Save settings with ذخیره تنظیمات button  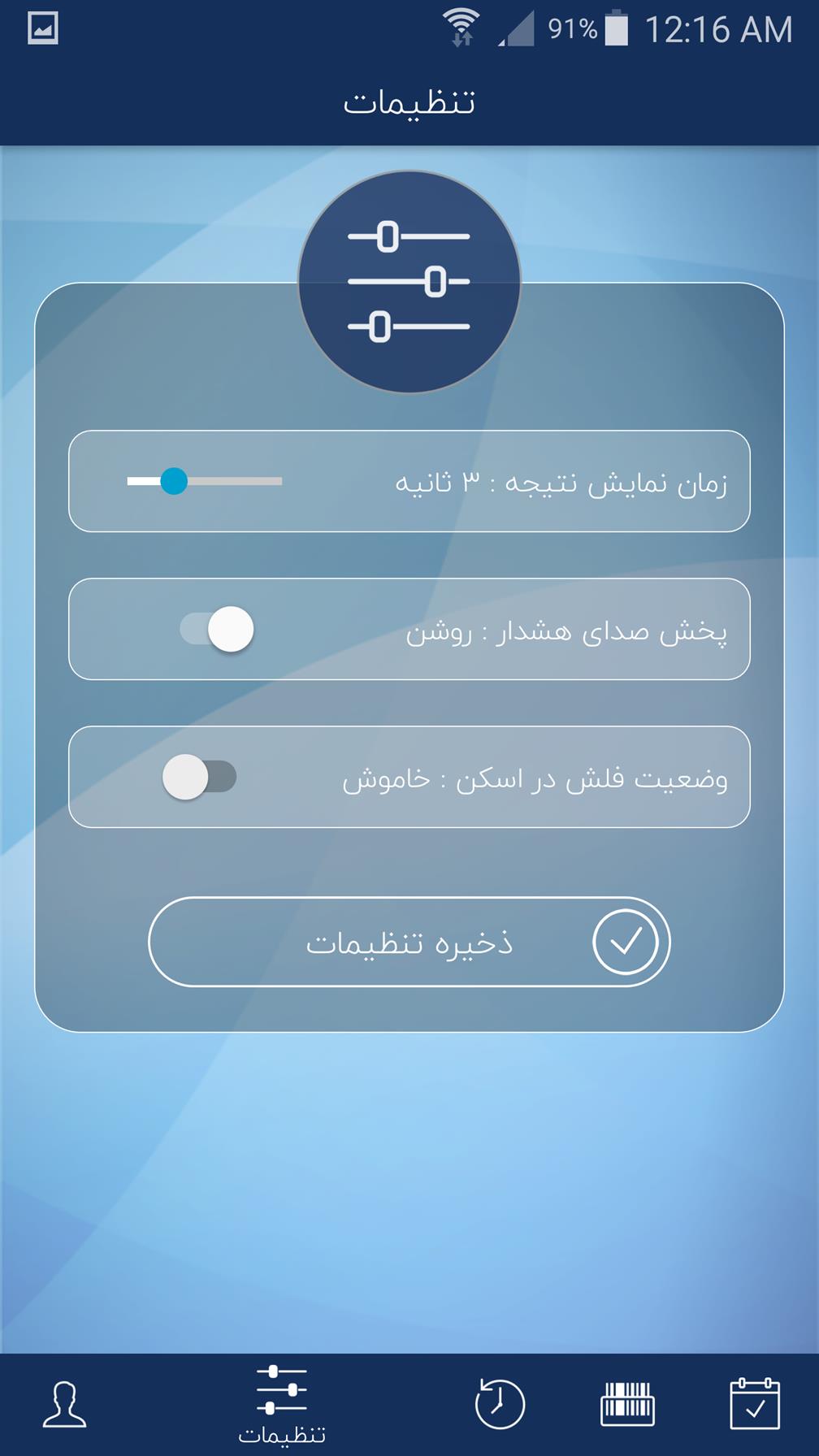(x=409, y=942)
